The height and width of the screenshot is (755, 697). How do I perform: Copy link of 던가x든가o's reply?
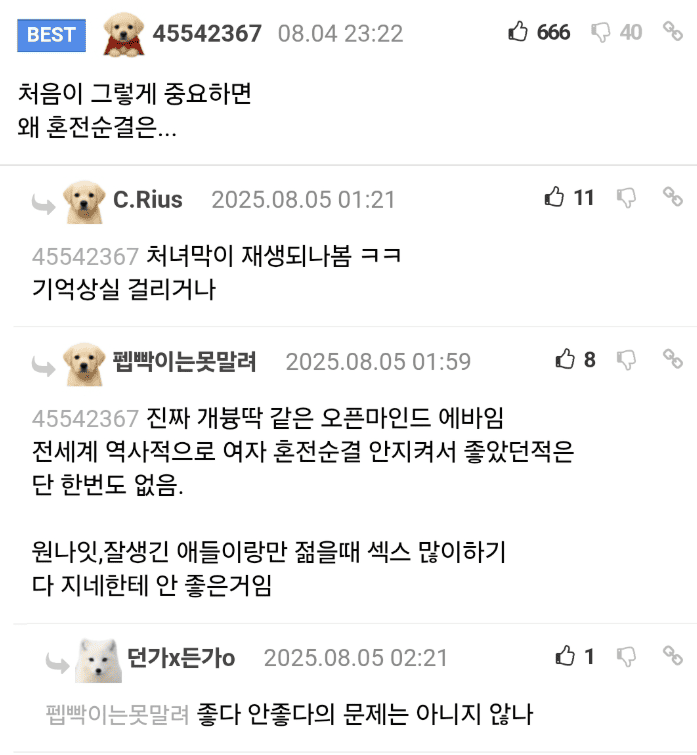click(x=673, y=656)
